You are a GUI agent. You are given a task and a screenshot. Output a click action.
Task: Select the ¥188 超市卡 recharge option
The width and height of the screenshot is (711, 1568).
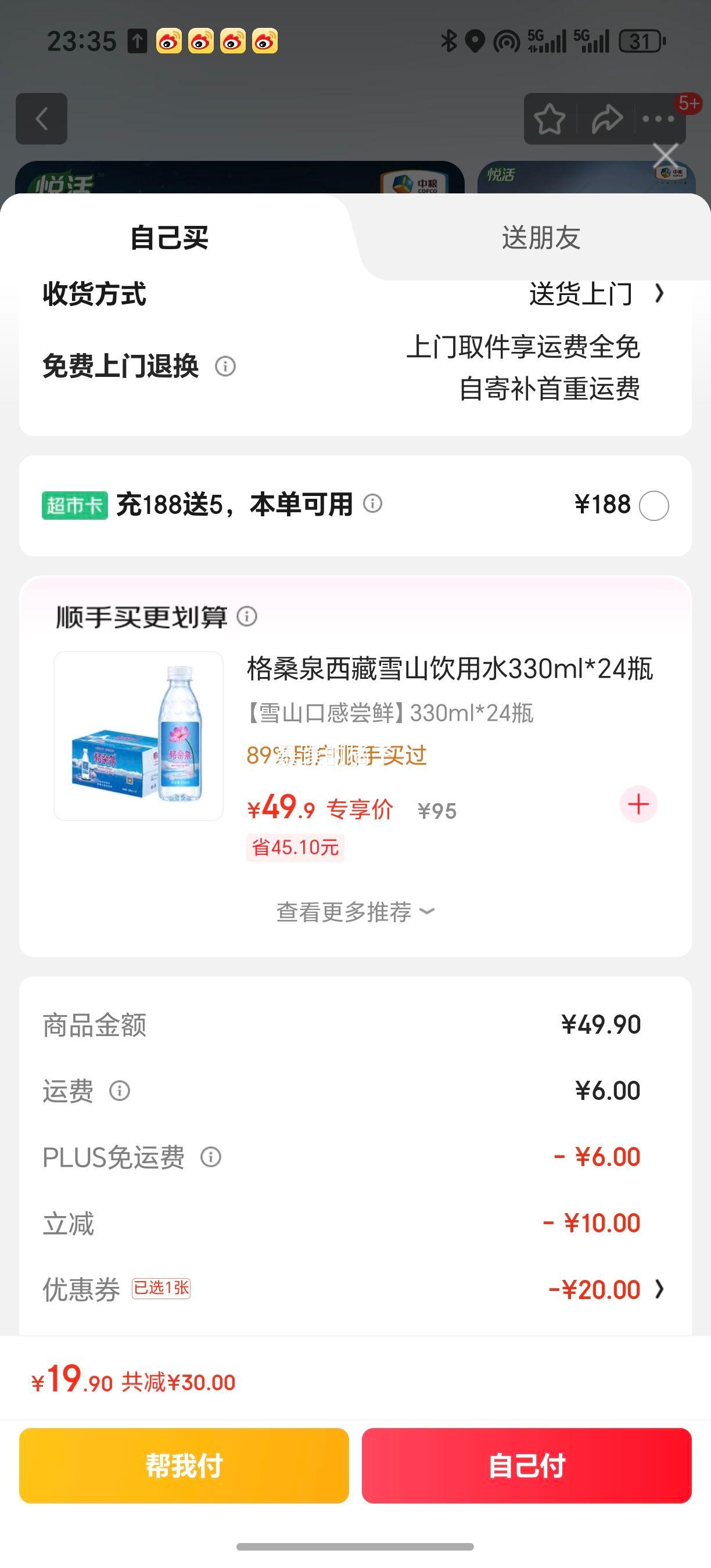click(653, 505)
